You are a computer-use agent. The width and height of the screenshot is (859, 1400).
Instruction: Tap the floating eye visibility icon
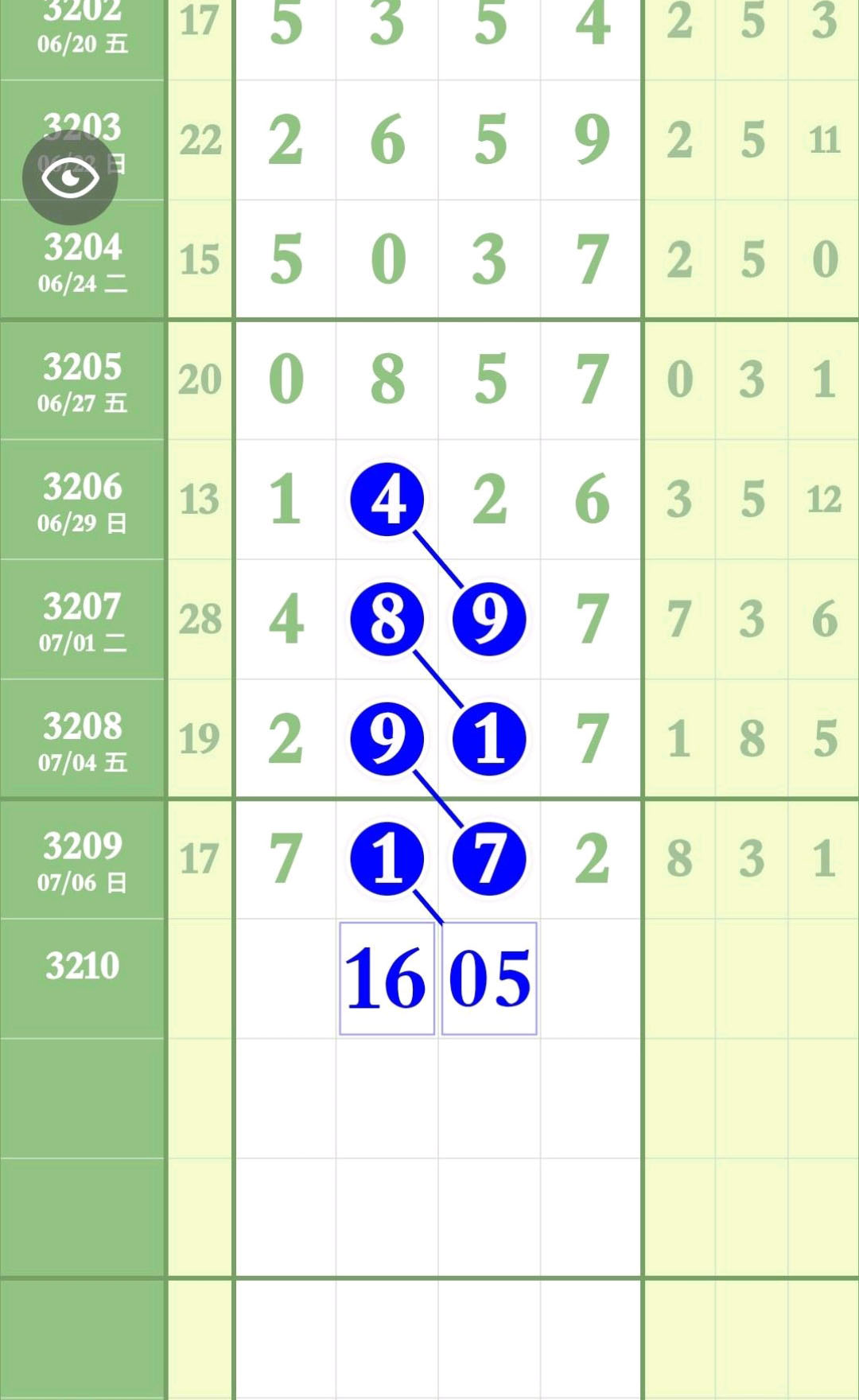[70, 177]
